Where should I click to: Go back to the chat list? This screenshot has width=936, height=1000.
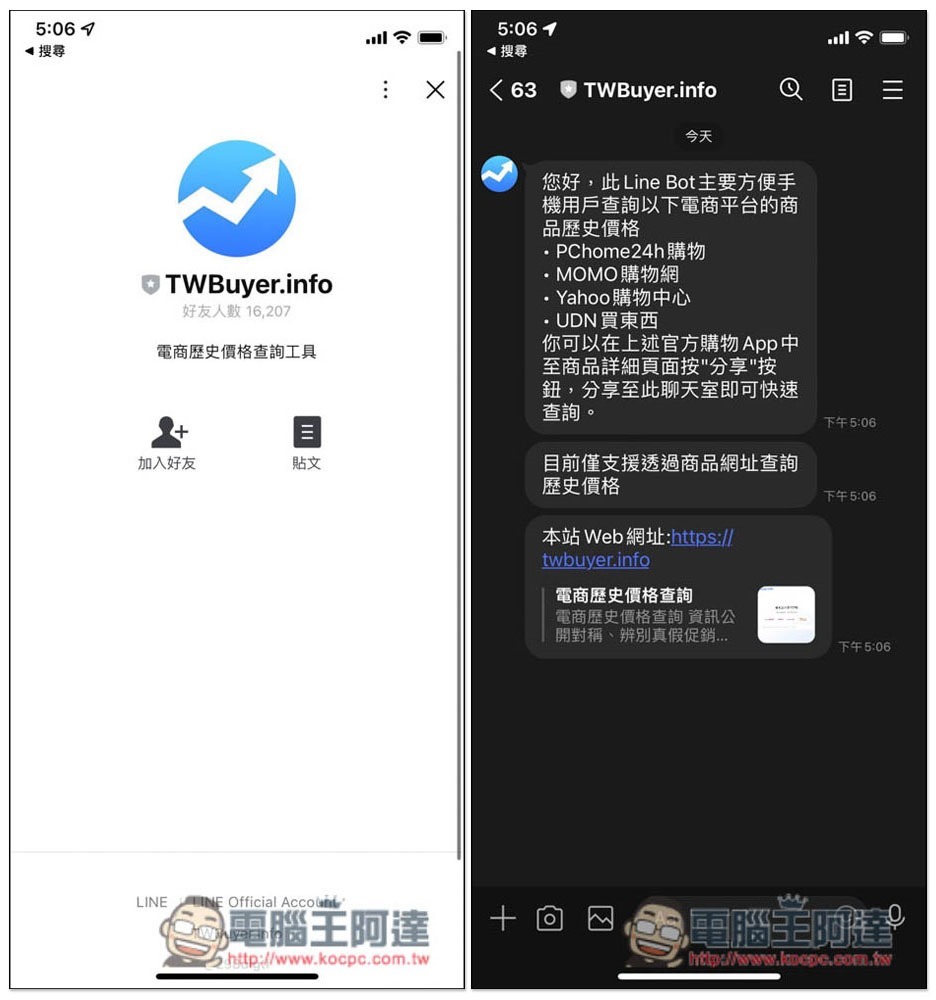[x=512, y=90]
